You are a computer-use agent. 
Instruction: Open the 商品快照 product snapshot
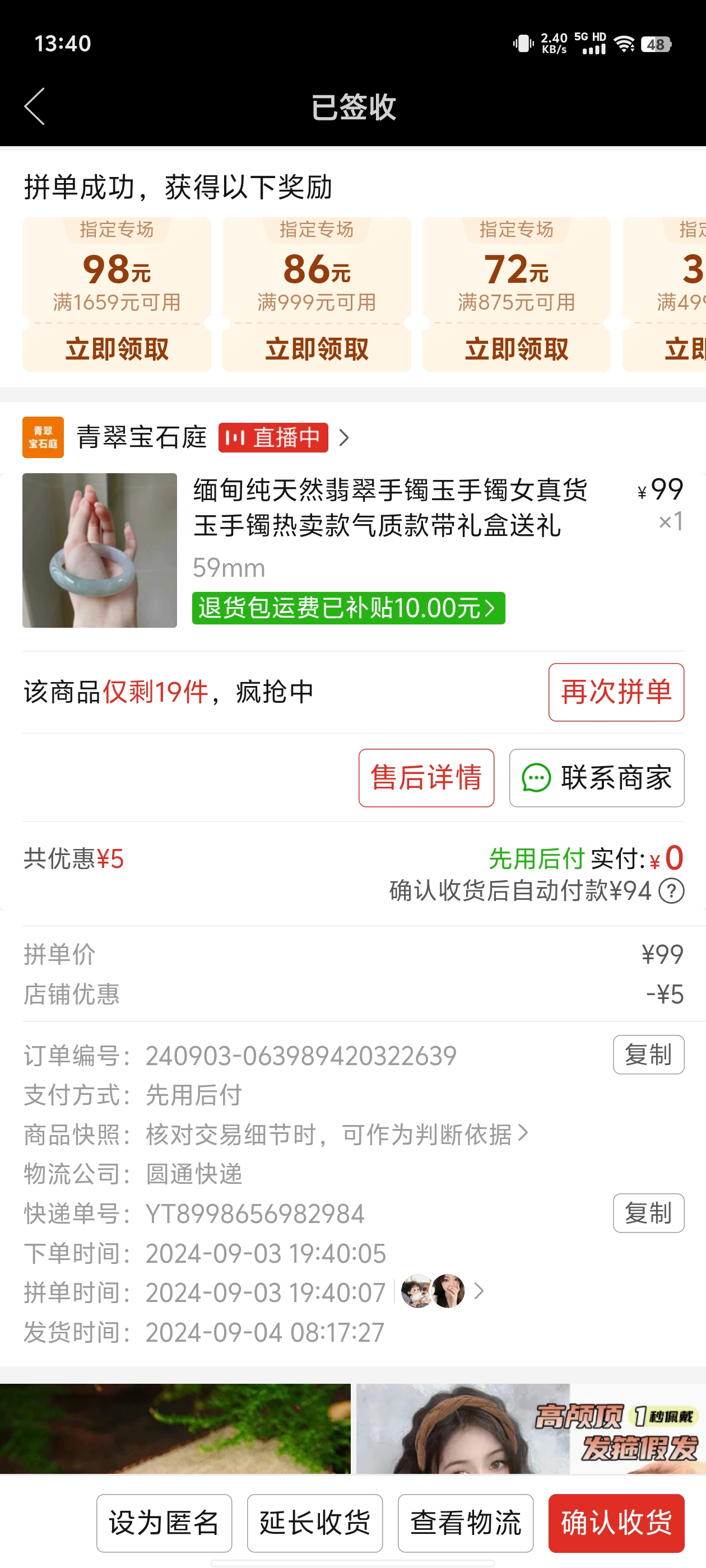click(x=335, y=1135)
